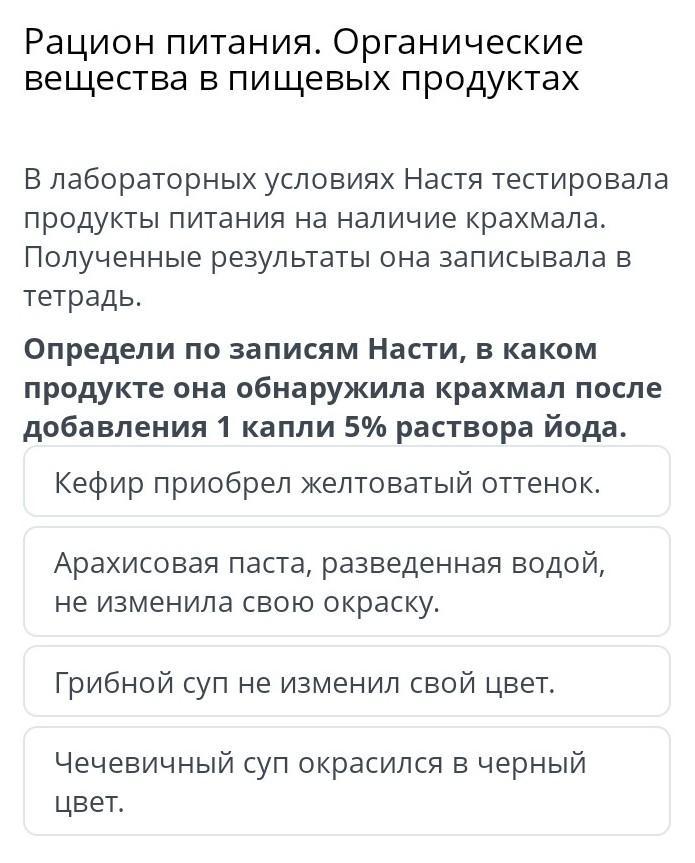This screenshot has height=863, width=695.
Task: Pick the mushroom soup answer
Action: (x=346, y=682)
